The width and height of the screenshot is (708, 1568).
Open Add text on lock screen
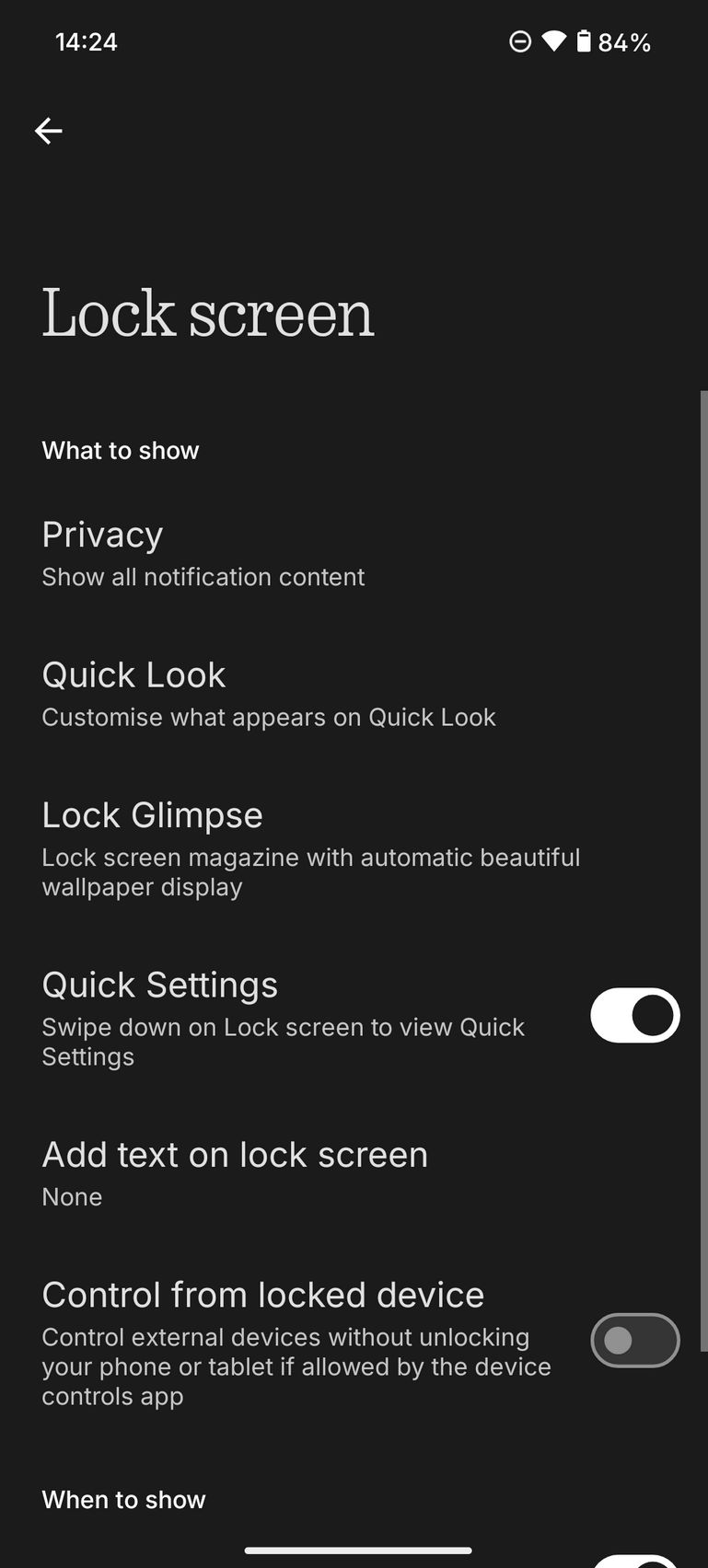[x=235, y=1172]
